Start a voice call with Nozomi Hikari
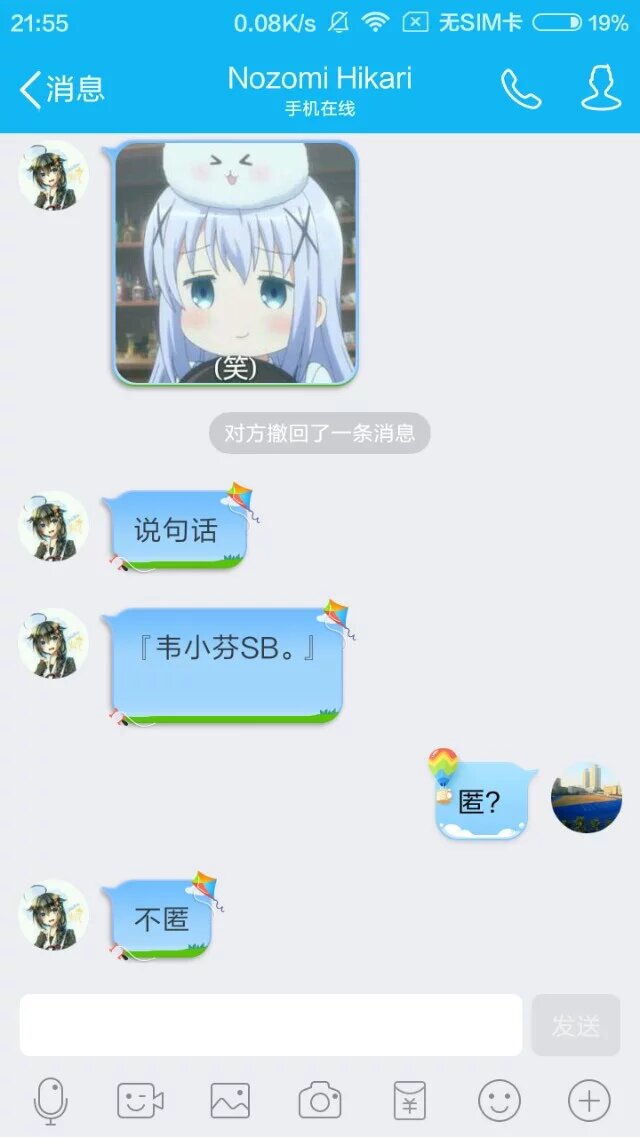The height and width of the screenshot is (1137, 640). point(521,90)
